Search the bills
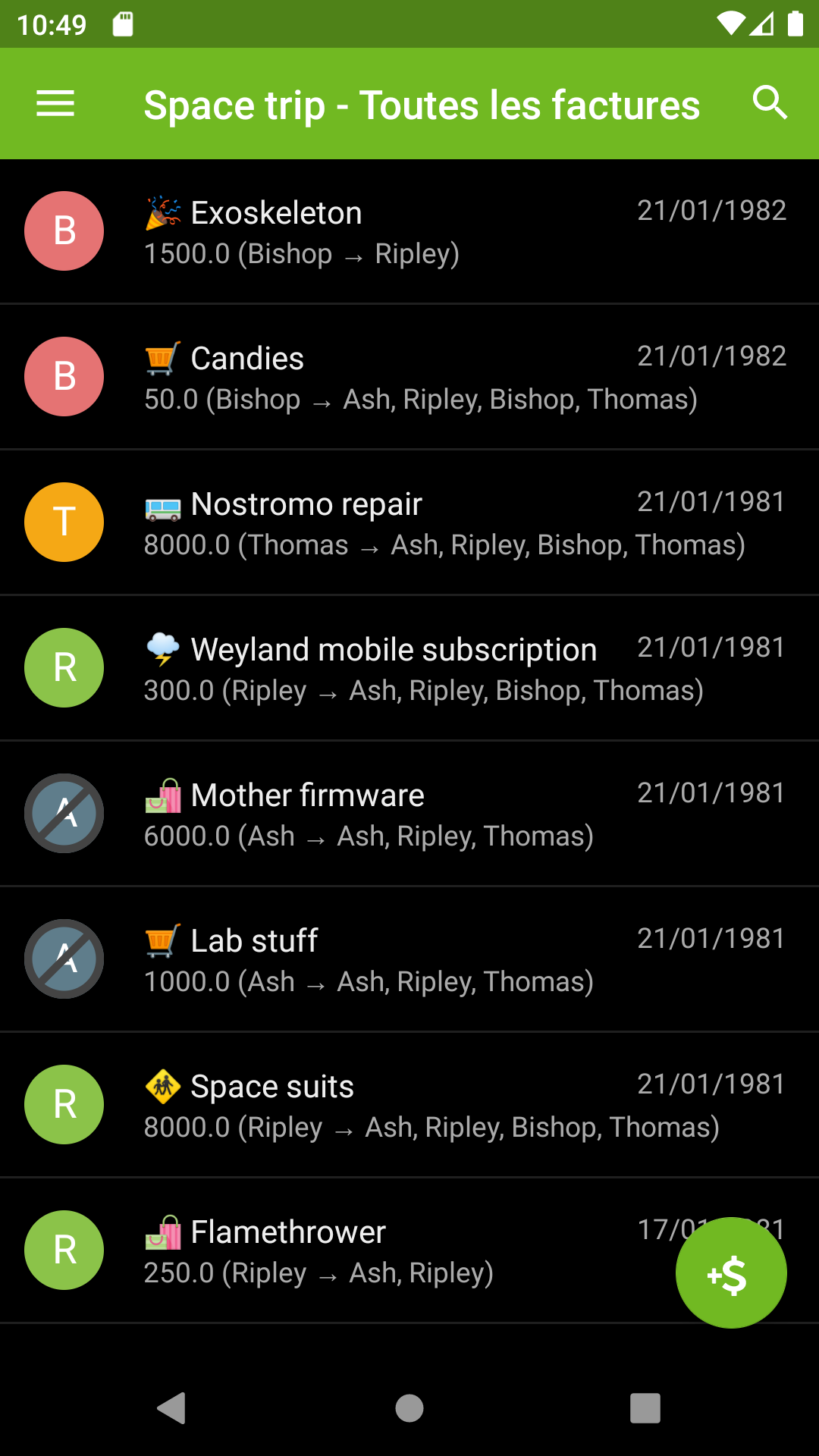 [770, 103]
